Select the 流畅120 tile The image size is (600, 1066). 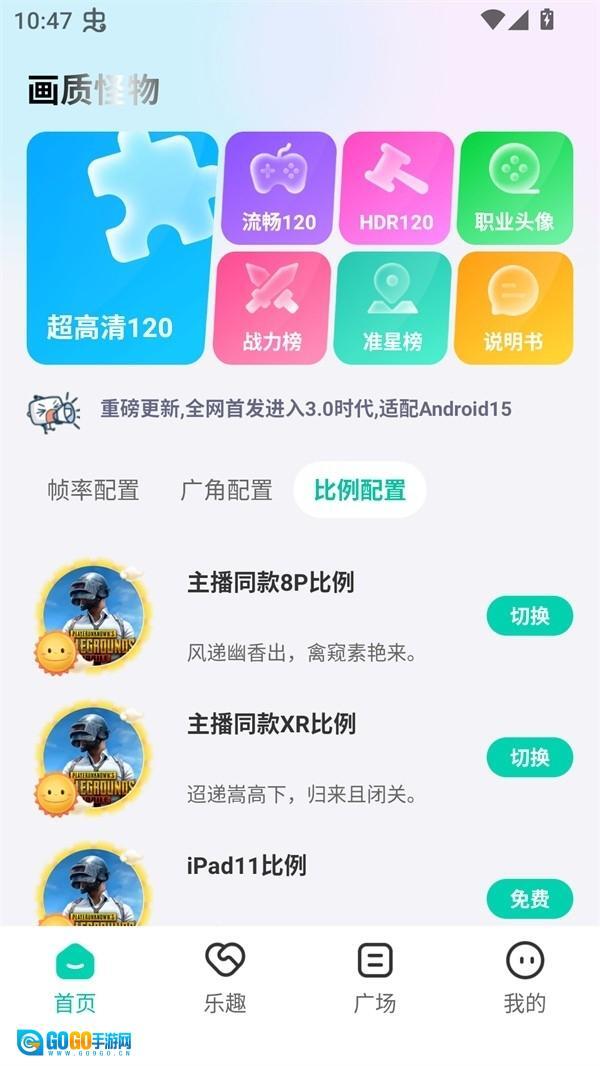pyautogui.click(x=279, y=188)
